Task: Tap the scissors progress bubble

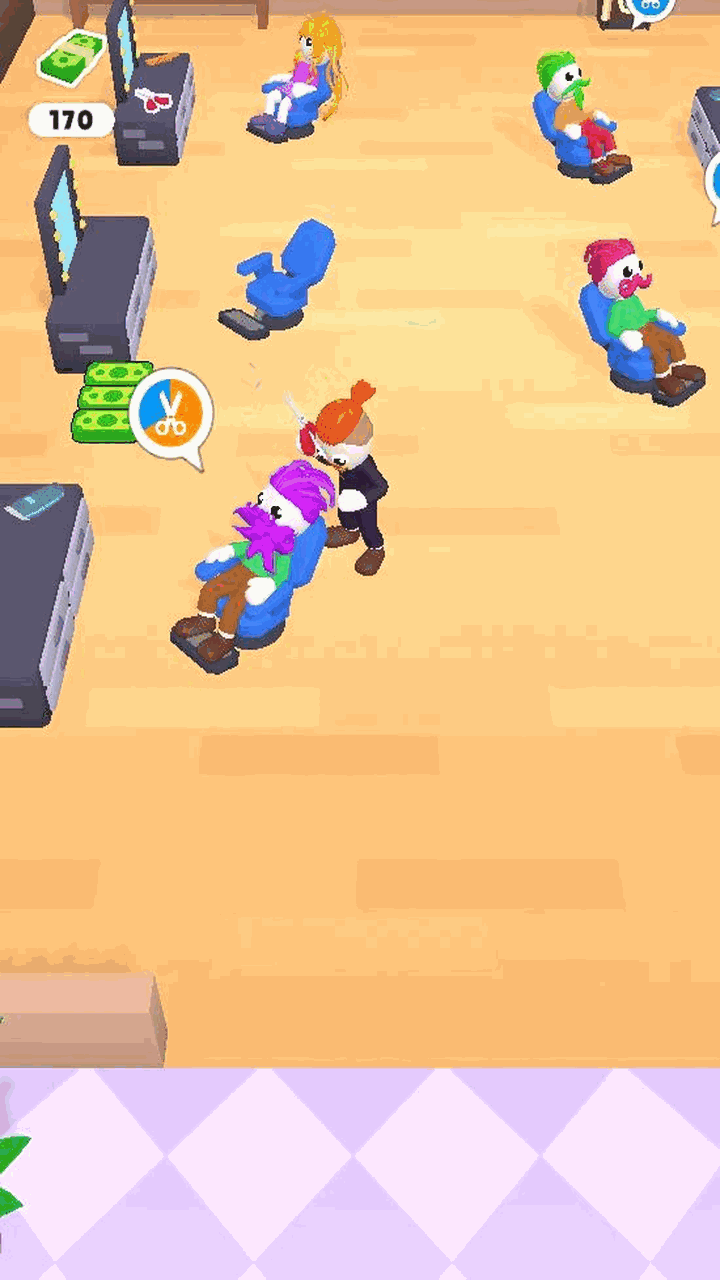Action: point(171,414)
